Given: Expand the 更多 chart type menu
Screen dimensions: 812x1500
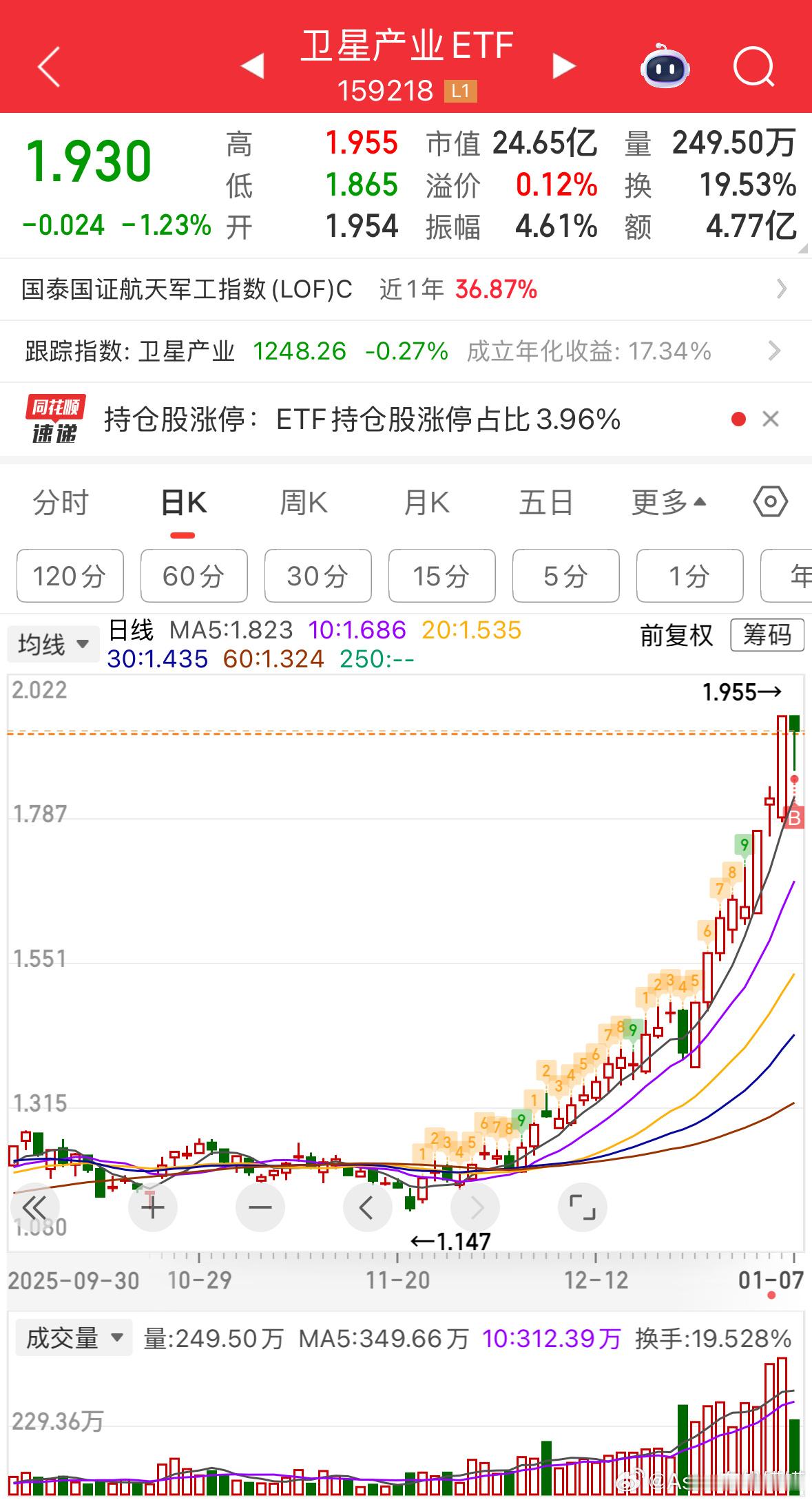Looking at the screenshot, I should [667, 502].
